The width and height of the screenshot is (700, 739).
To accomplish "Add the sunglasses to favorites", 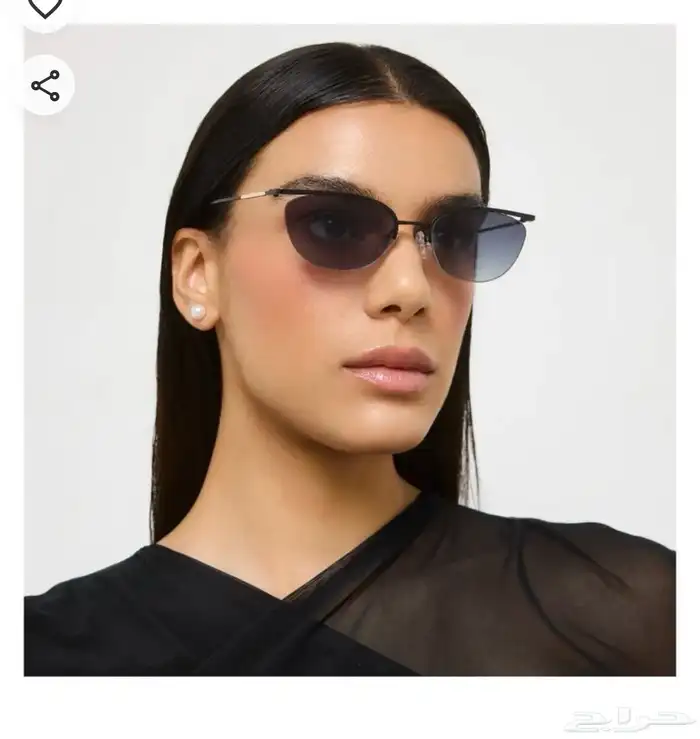I will coord(45,8).
